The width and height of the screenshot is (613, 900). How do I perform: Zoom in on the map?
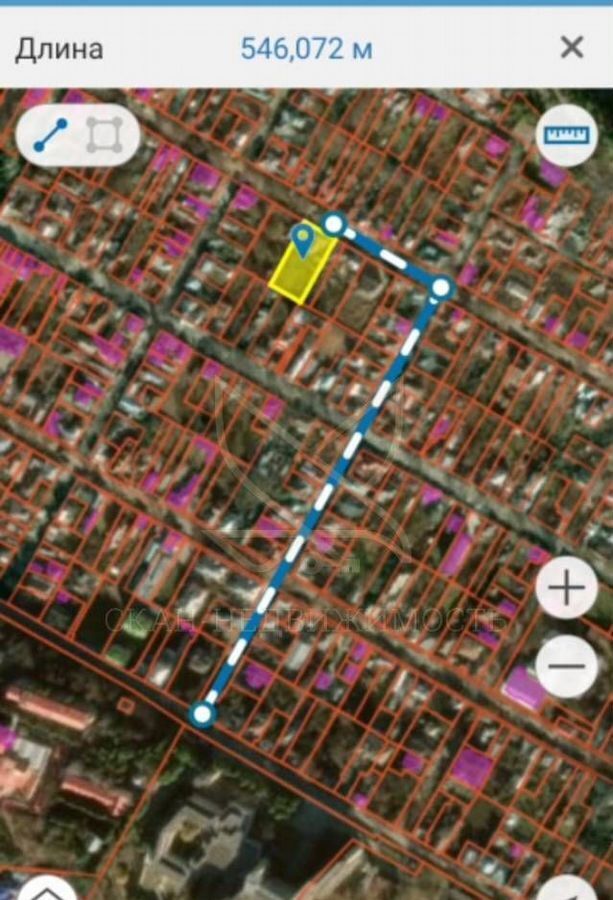click(x=566, y=588)
